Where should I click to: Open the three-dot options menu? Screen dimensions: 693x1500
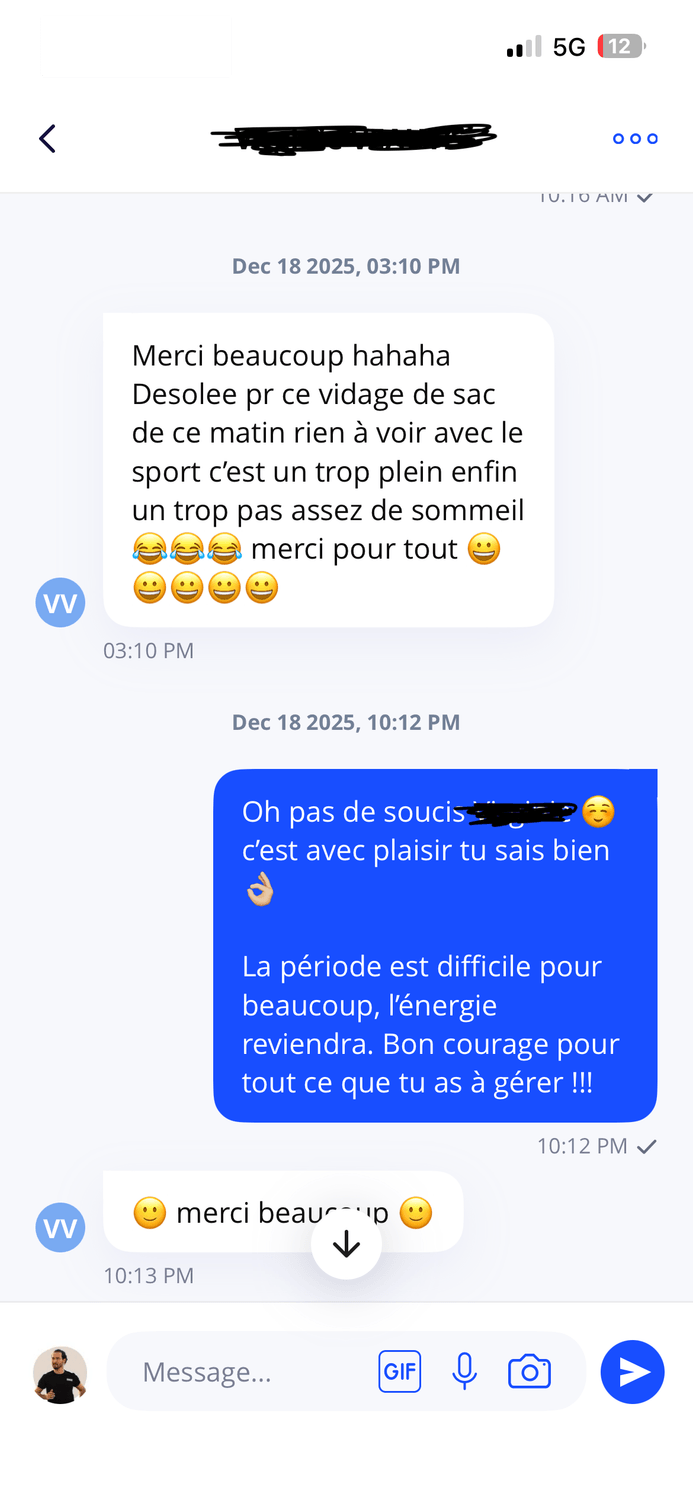click(635, 139)
